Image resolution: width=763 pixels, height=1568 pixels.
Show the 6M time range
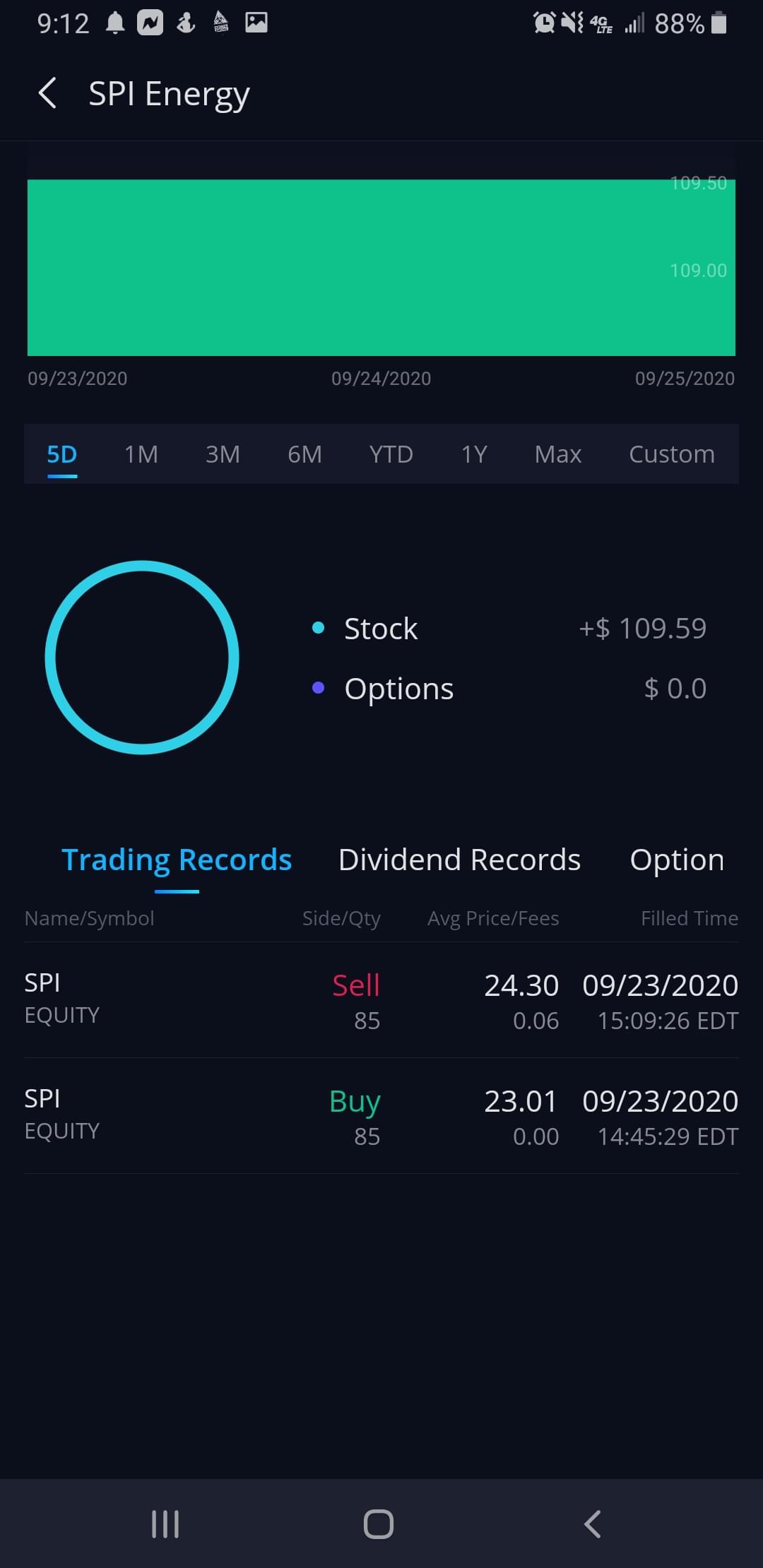point(304,454)
